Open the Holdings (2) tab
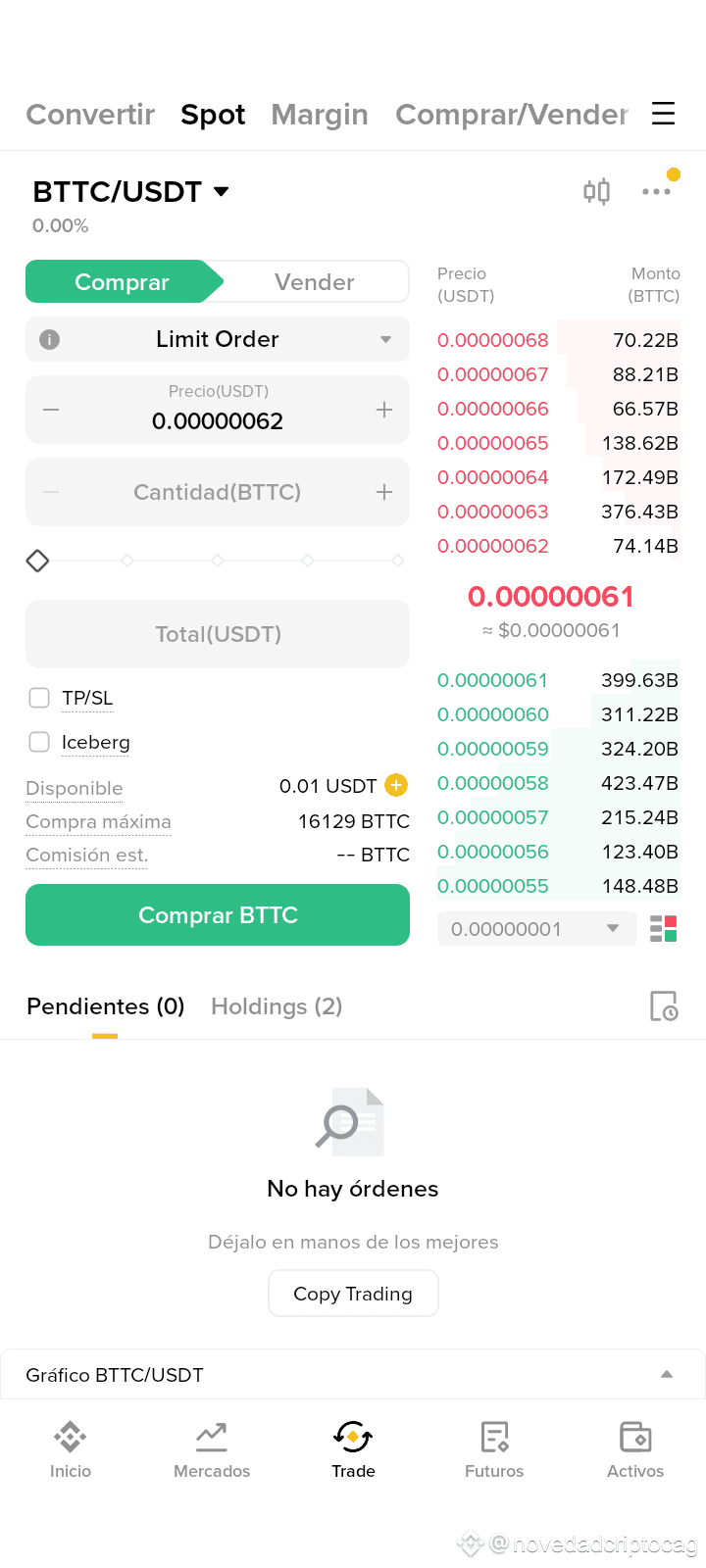The height and width of the screenshot is (1568, 706). tap(276, 1005)
